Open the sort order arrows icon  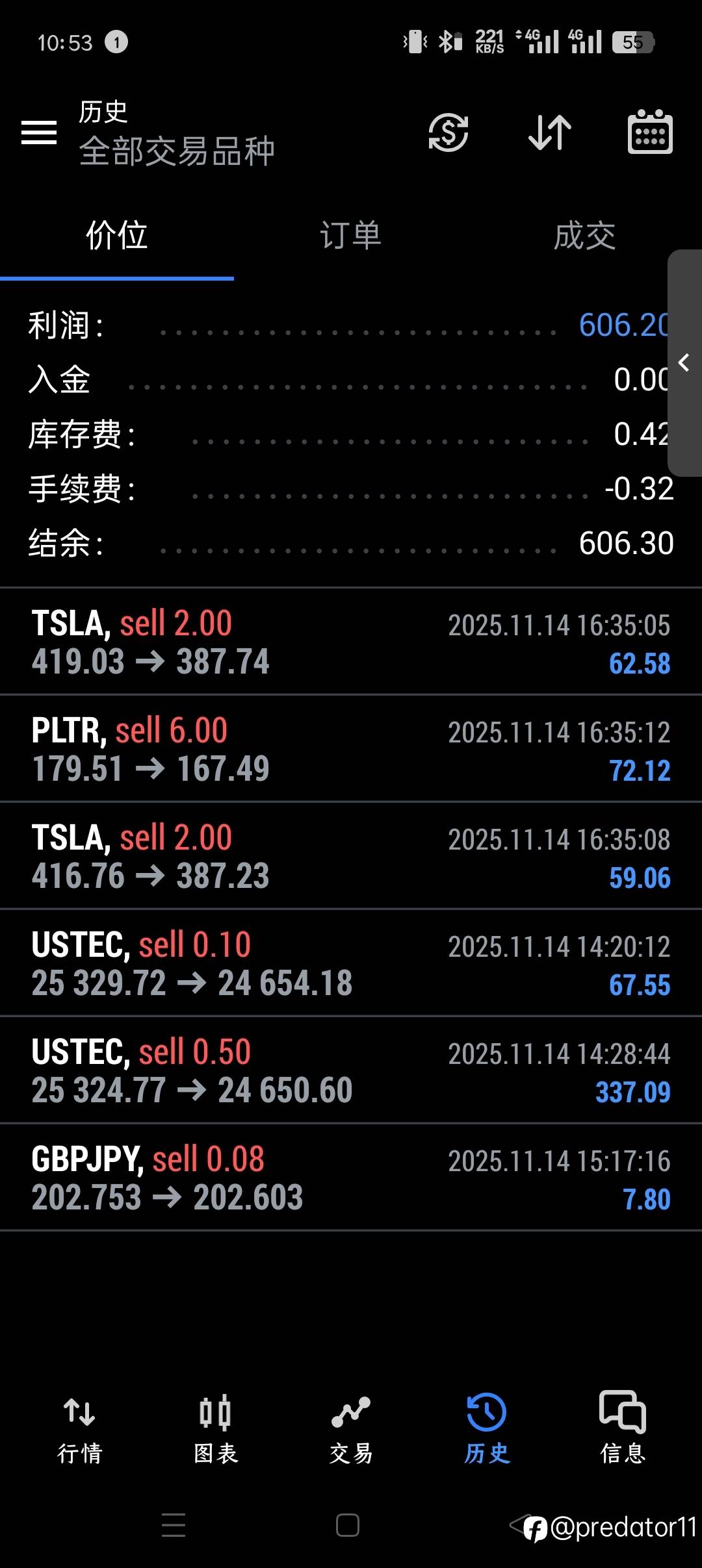click(x=549, y=133)
